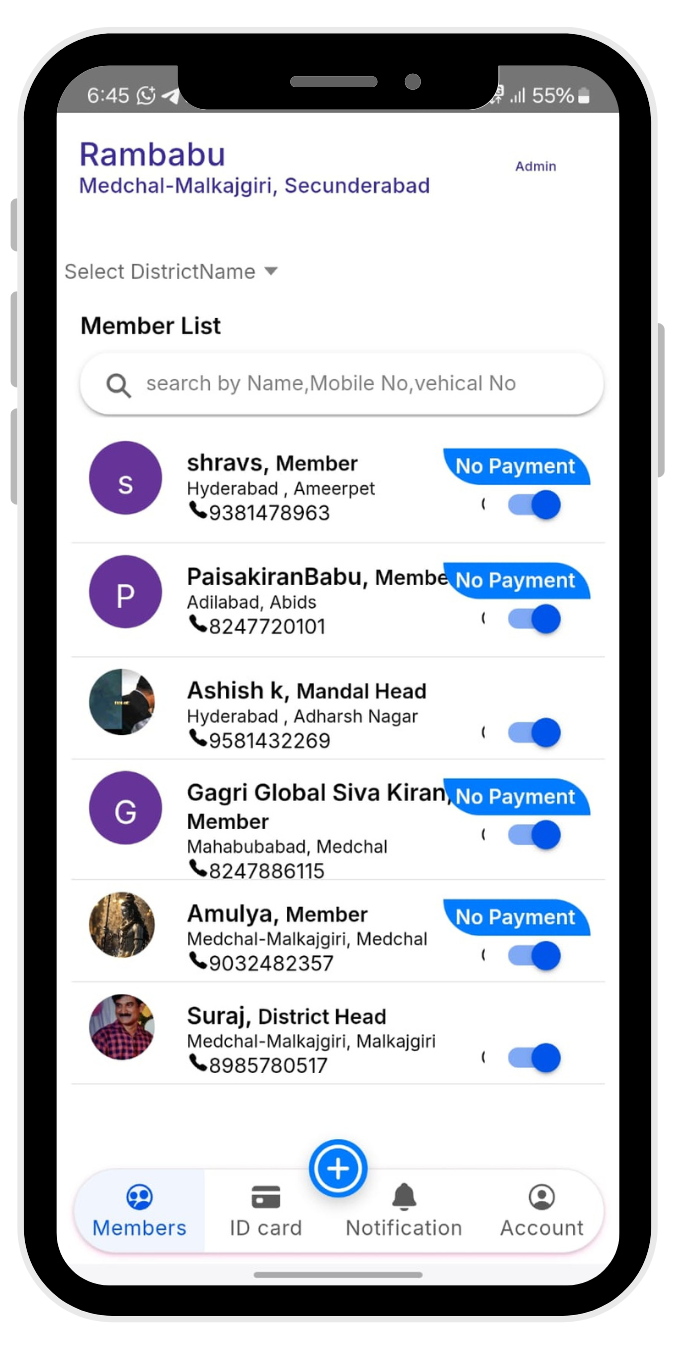Select the Members tab
Viewport: 676px width, 1350px height.
tap(140, 1211)
